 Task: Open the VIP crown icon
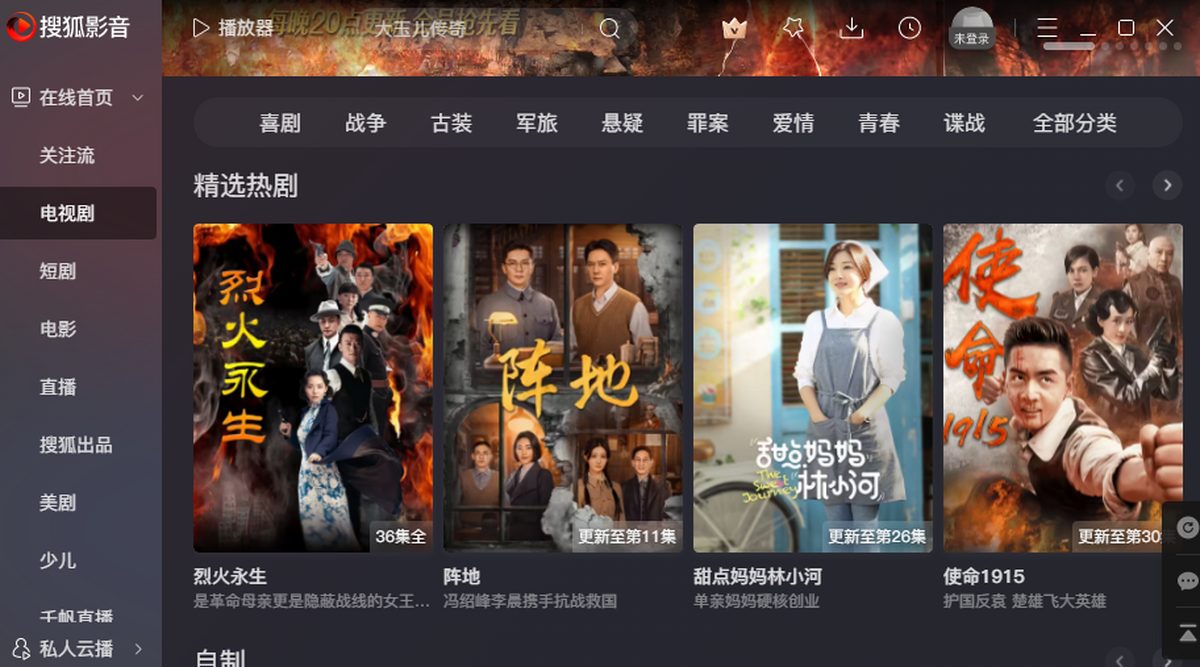735,29
